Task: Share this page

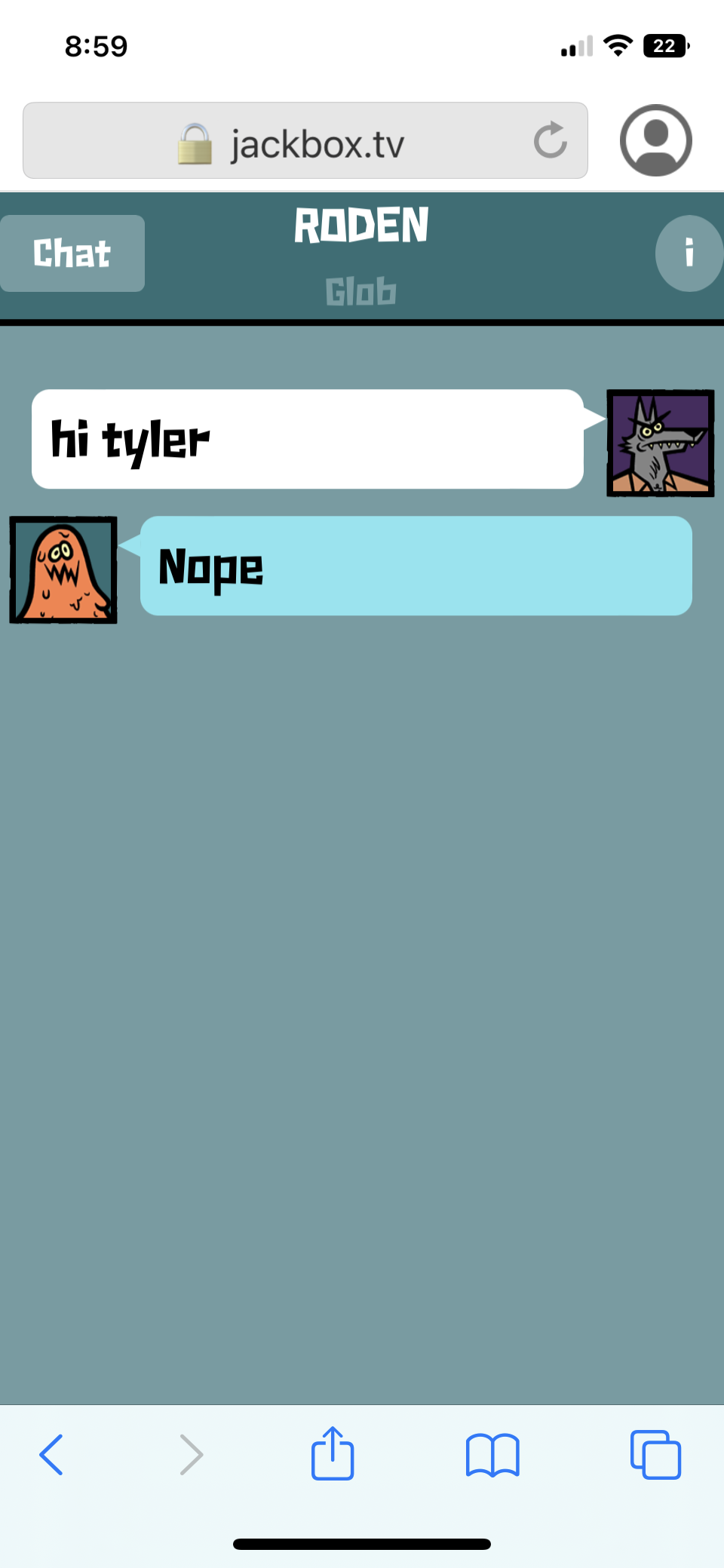Action: tap(333, 1454)
